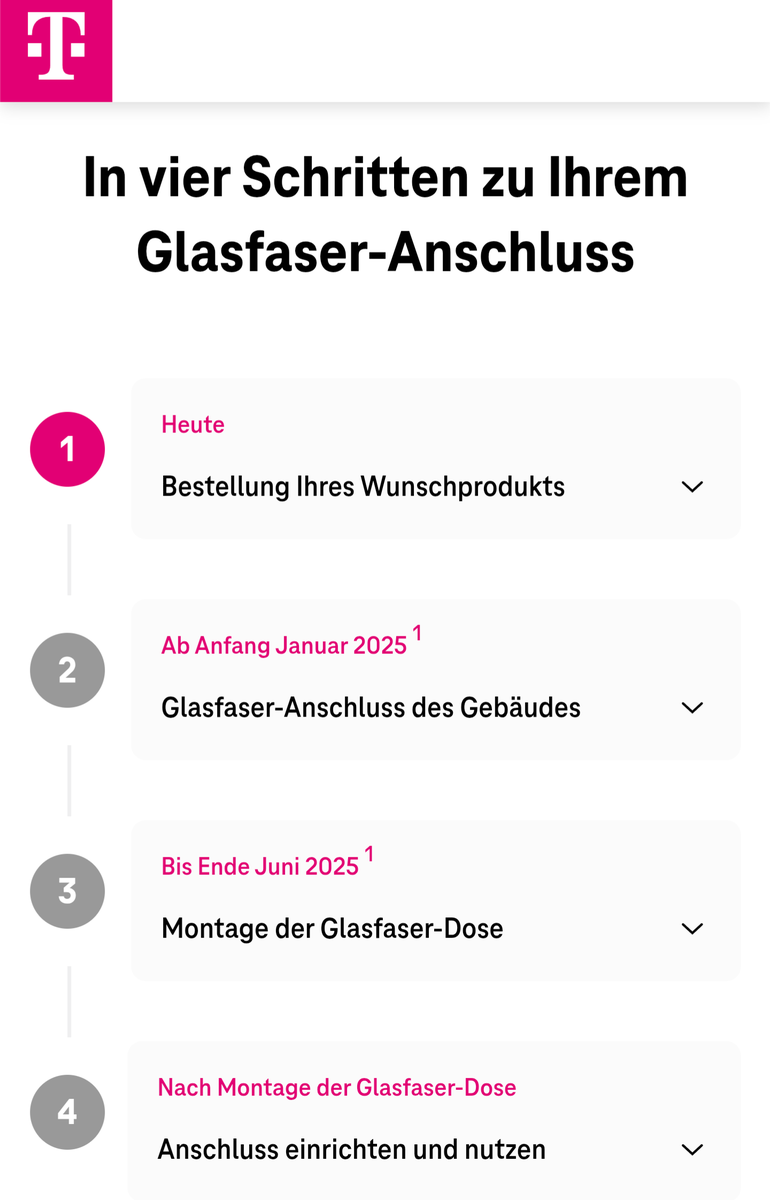The height and width of the screenshot is (1200, 770).
Task: Open the Telekom logo home link
Action: (x=56, y=50)
